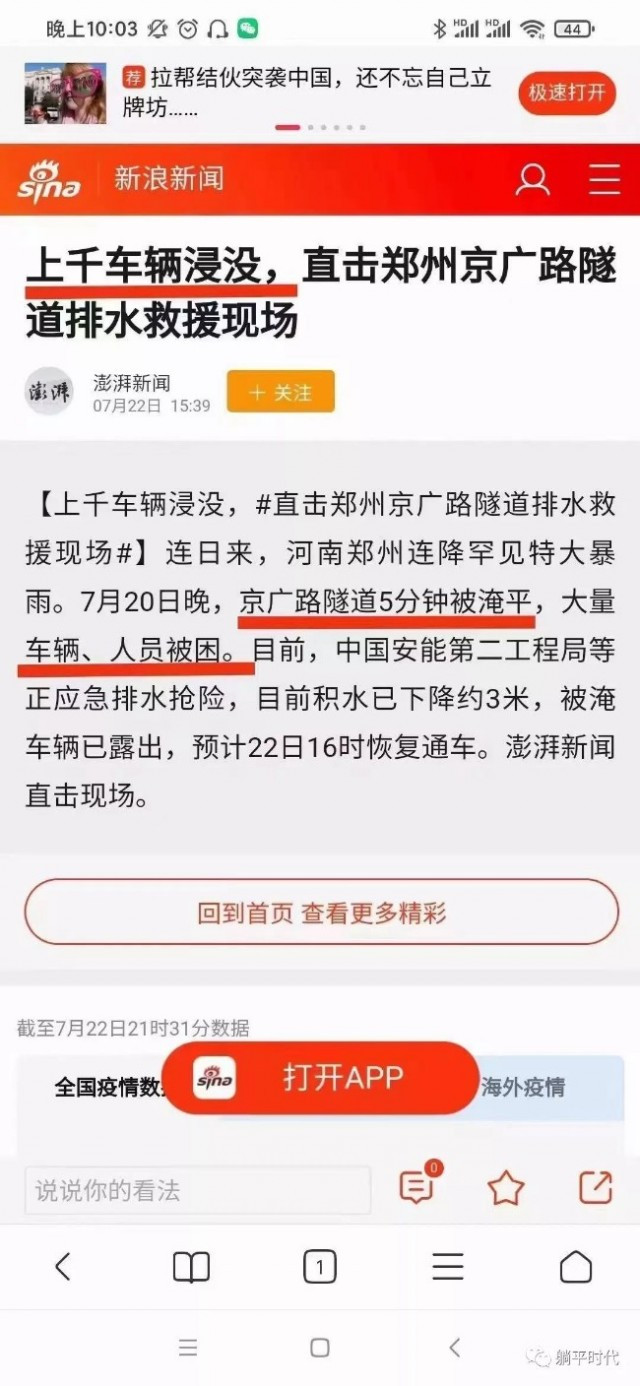This screenshot has height=1386, width=640.
Task: Open the 澎湃新闻 publisher avatar
Action: [x=49, y=392]
